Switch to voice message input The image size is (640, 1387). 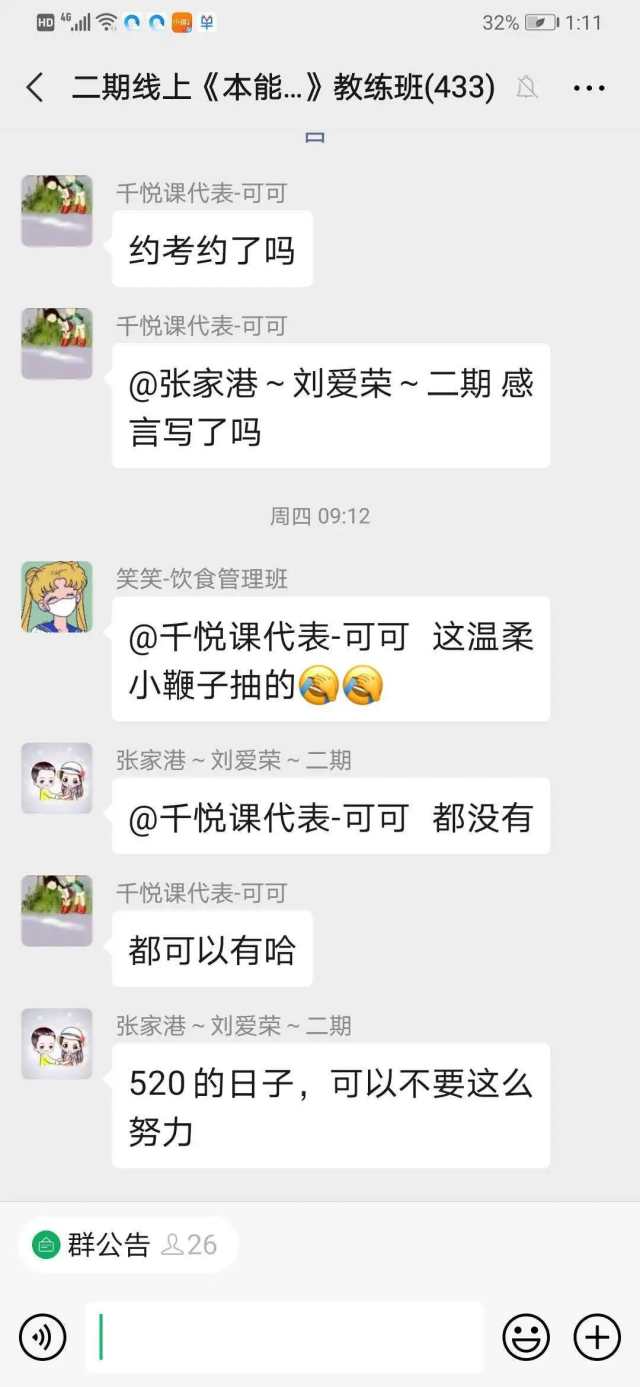(x=43, y=1337)
